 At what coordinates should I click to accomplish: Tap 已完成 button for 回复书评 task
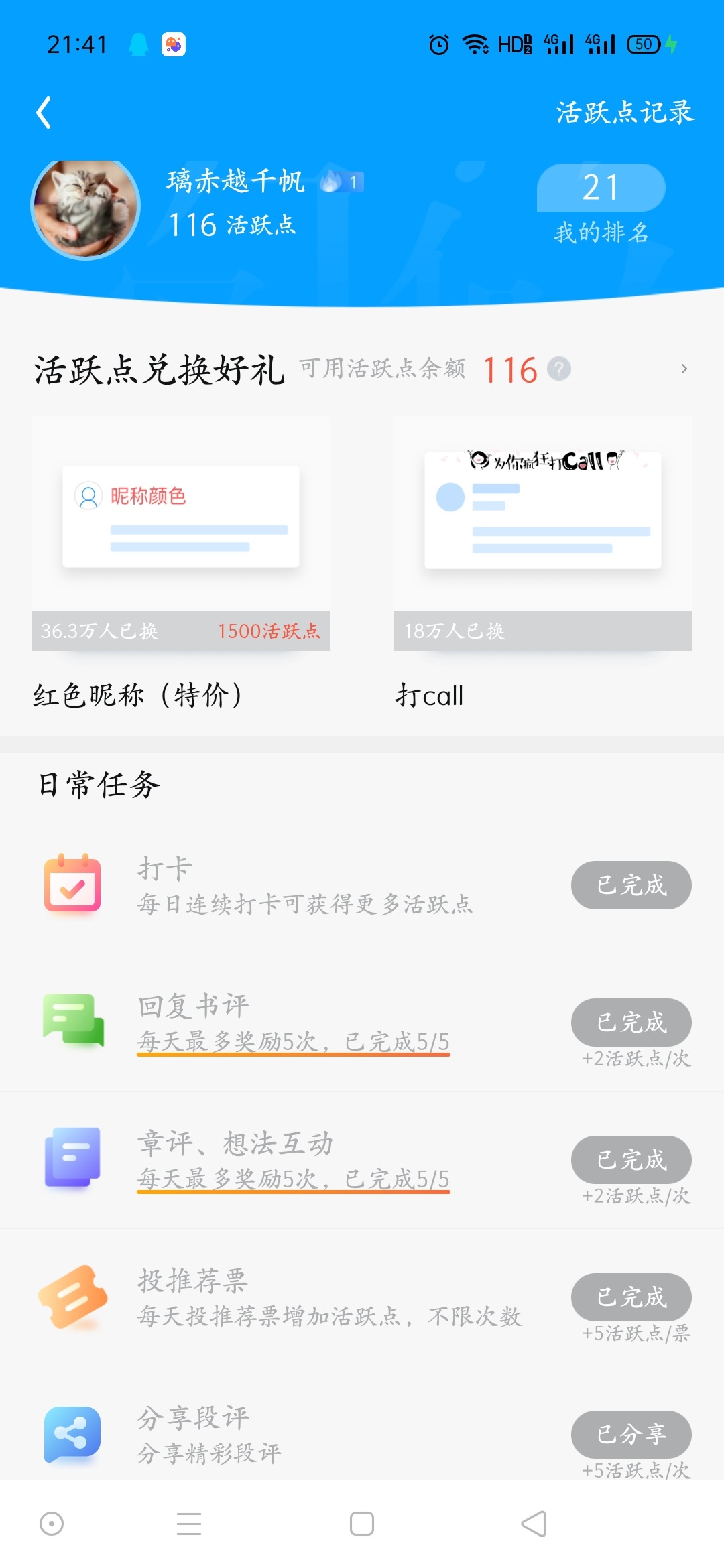[x=631, y=1022]
